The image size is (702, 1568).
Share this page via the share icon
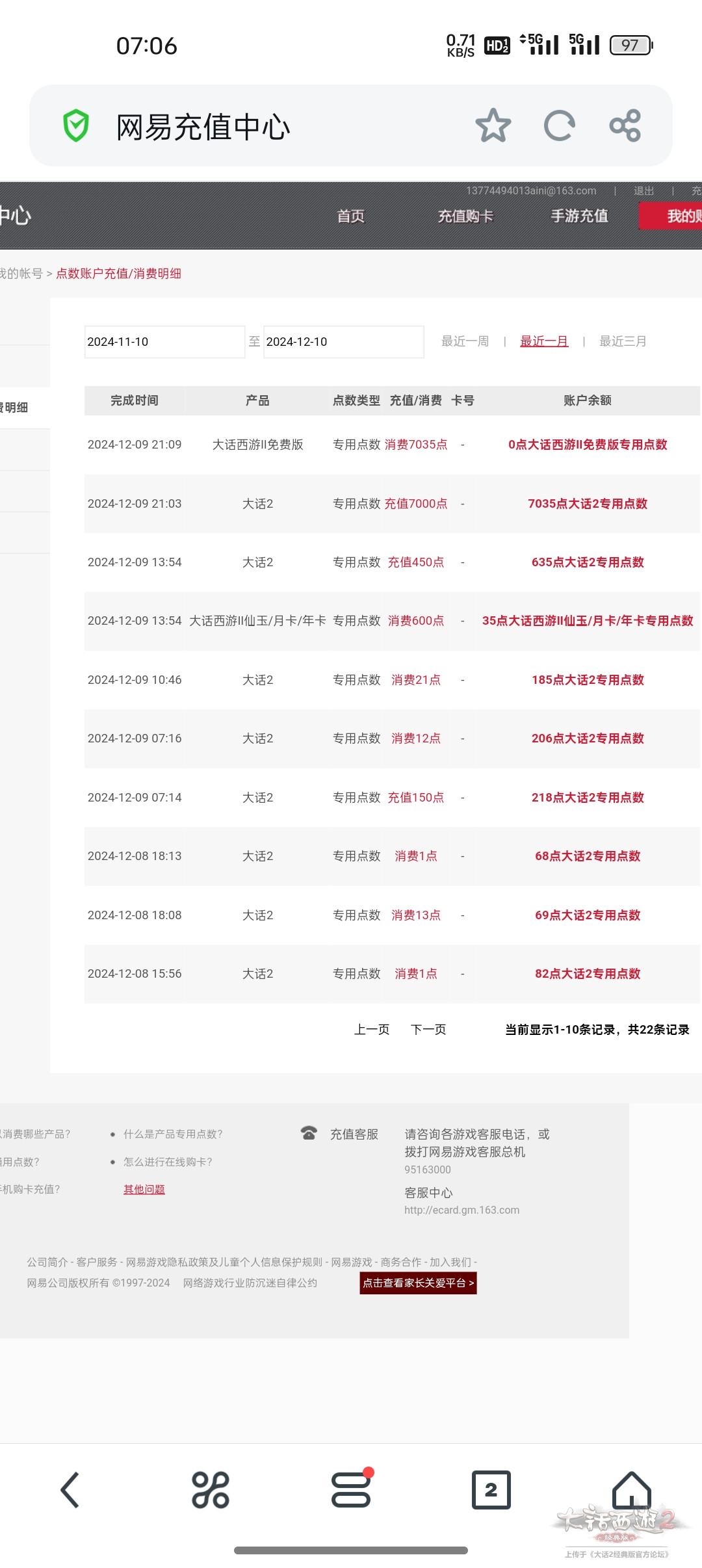pyautogui.click(x=625, y=125)
